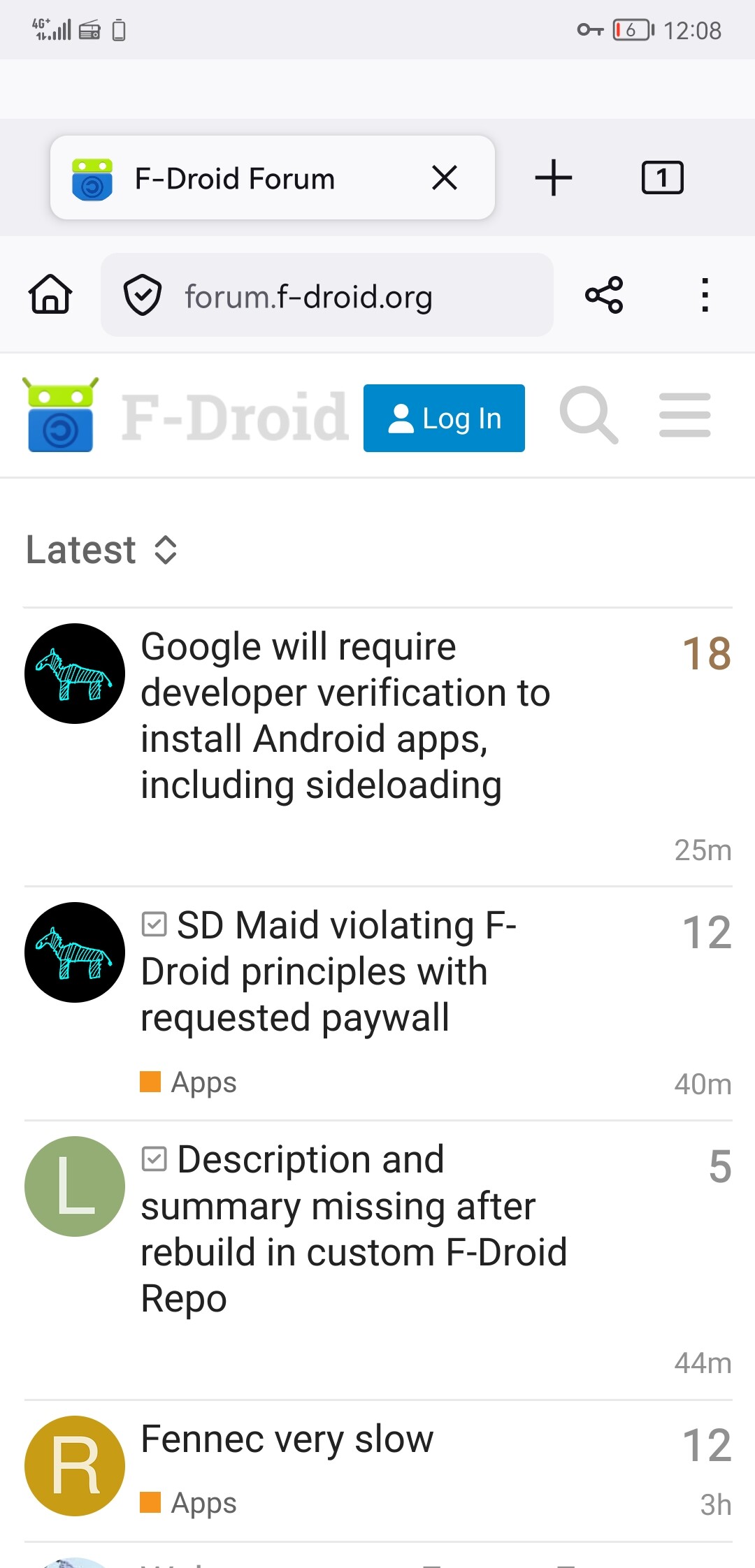Close the F-Droid Forum tab

[445, 177]
